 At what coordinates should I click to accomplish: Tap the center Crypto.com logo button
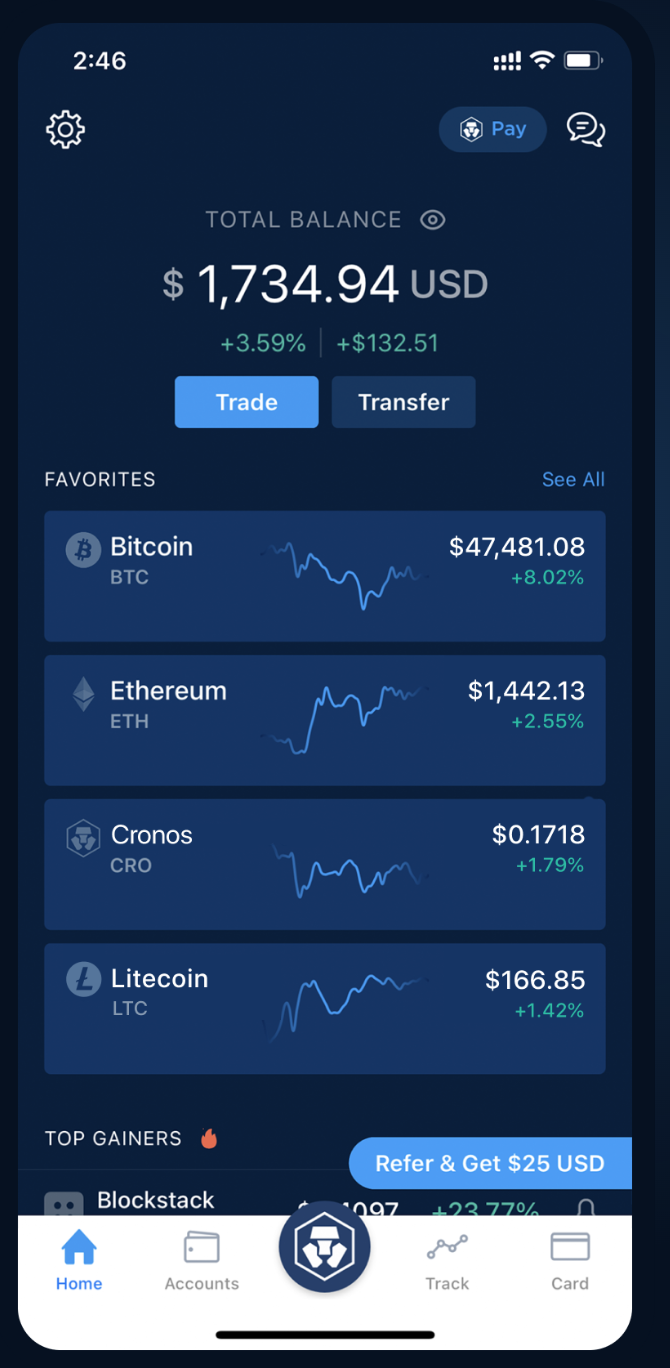pos(325,1247)
